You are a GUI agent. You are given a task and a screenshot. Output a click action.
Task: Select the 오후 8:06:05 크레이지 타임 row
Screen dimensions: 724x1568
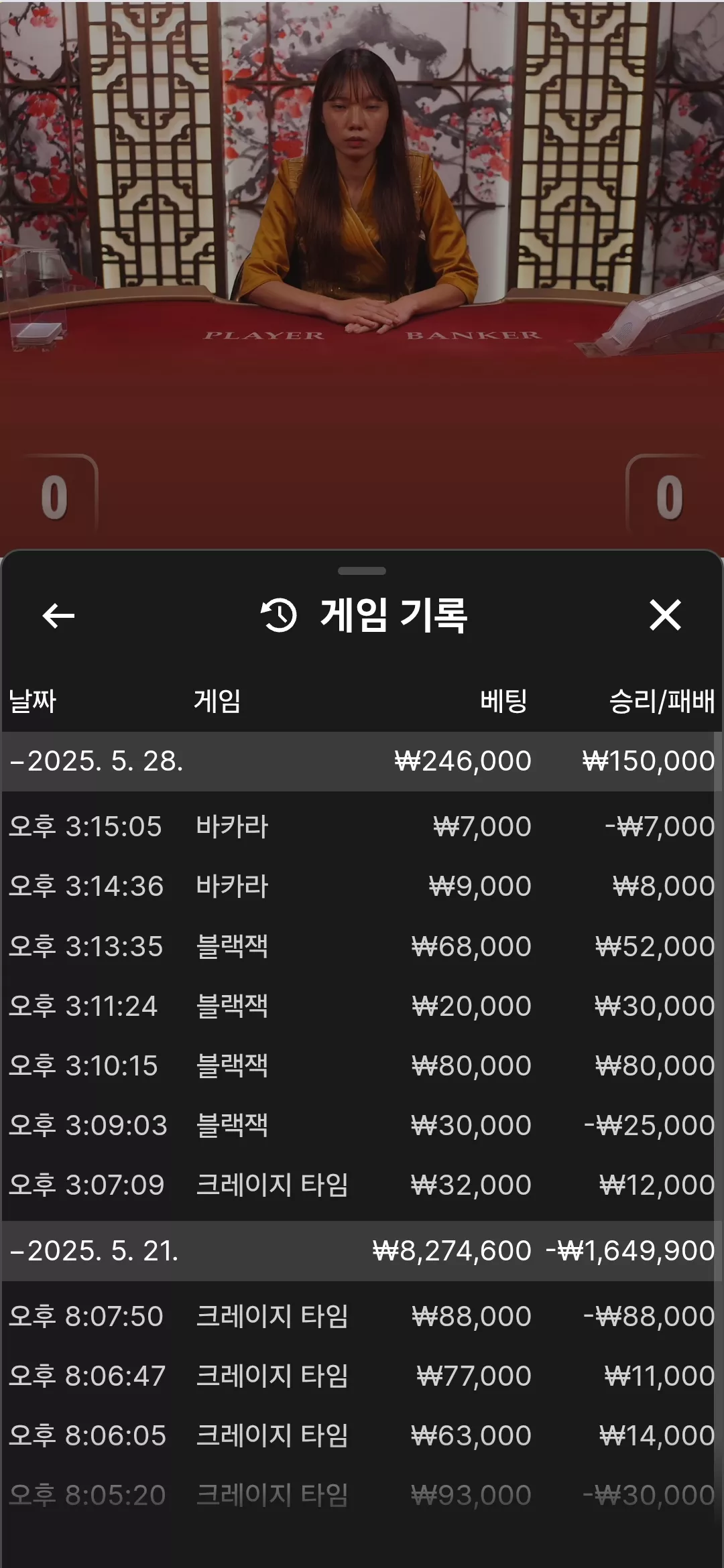tap(362, 1435)
